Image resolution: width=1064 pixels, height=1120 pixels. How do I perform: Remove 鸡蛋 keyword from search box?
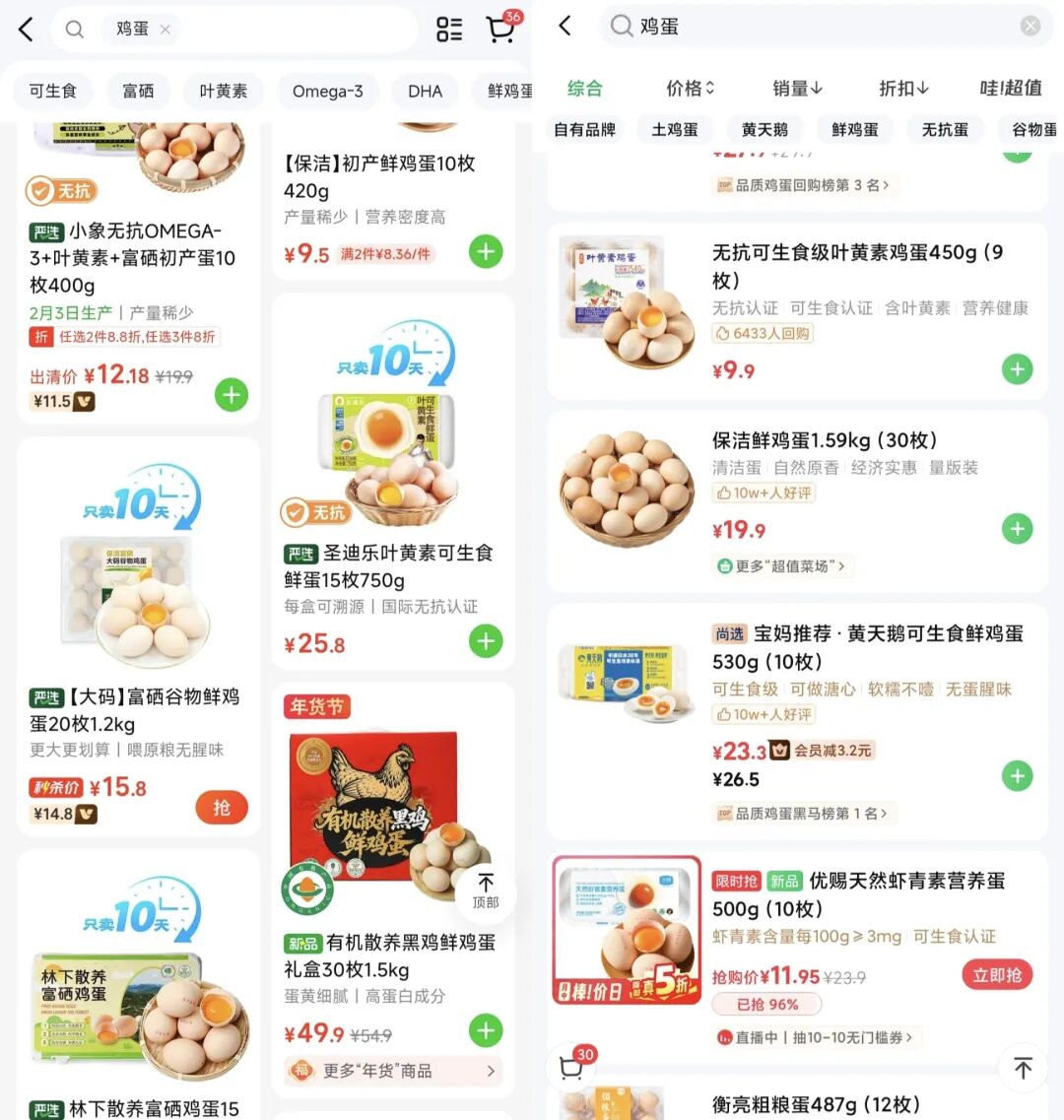[x=165, y=31]
